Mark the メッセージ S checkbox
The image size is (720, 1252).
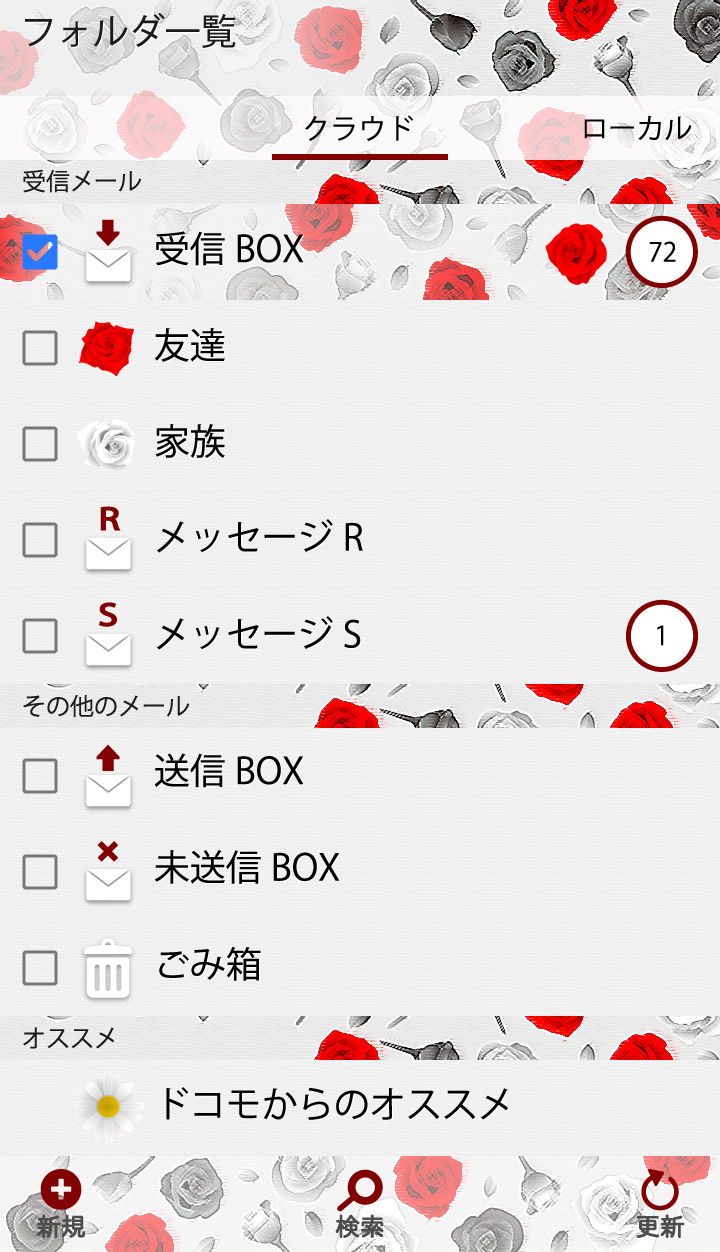pos(40,634)
